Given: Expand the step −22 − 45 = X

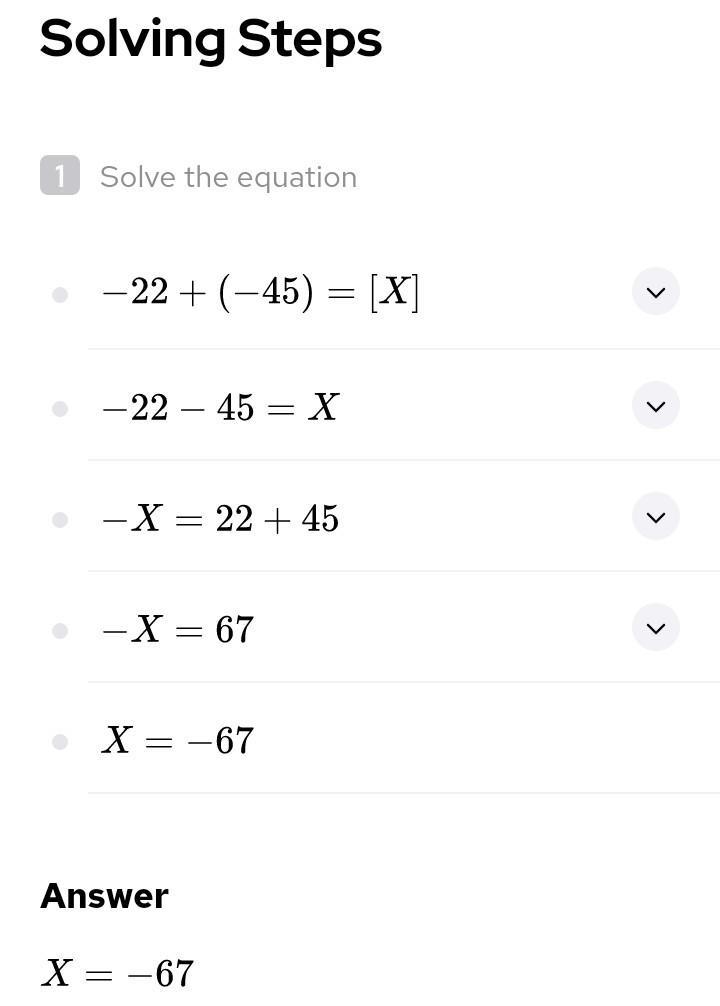Looking at the screenshot, I should [x=656, y=406].
